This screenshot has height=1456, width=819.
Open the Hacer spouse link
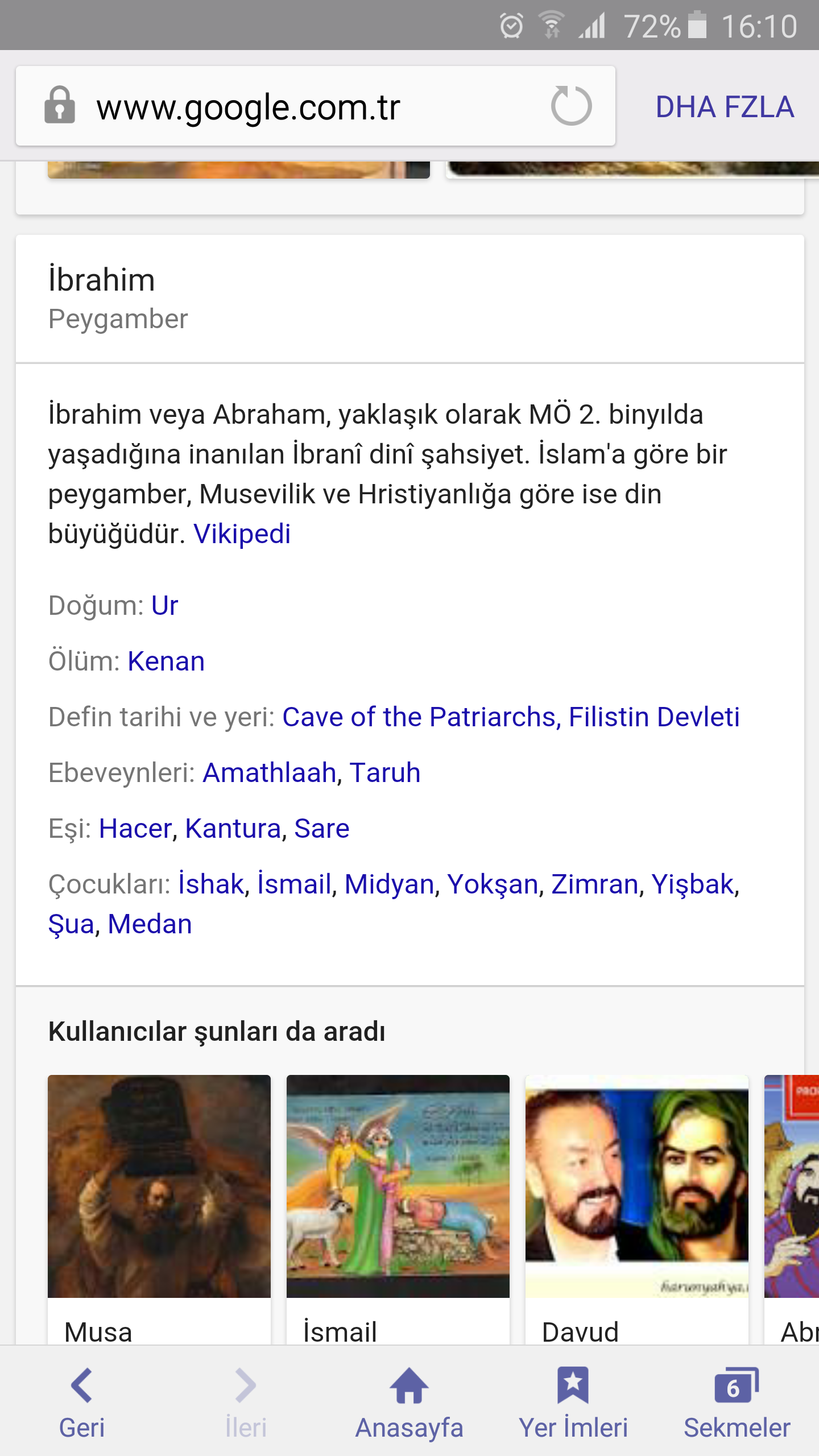coord(135,829)
